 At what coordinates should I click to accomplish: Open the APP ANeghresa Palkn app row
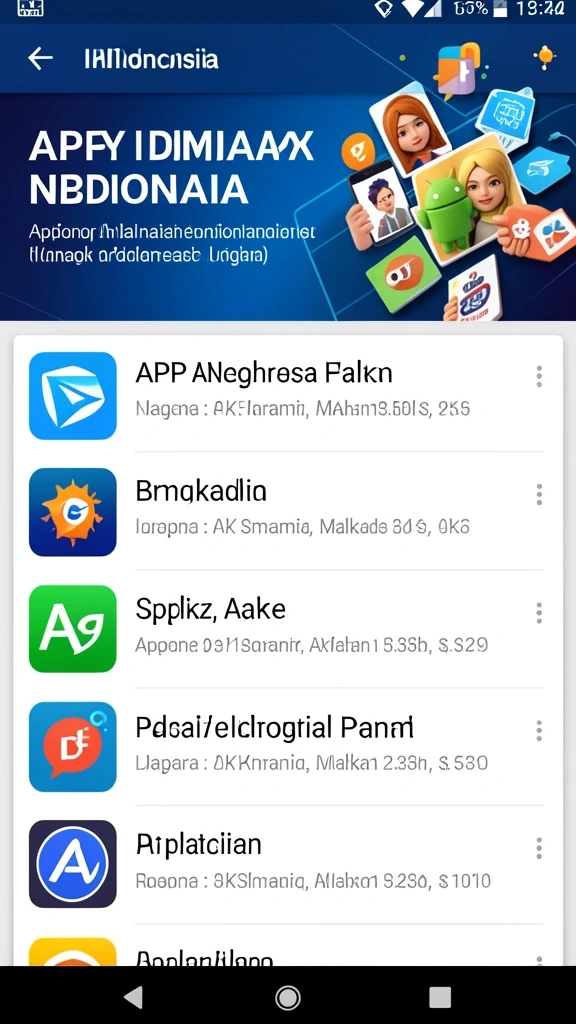[x=288, y=394]
